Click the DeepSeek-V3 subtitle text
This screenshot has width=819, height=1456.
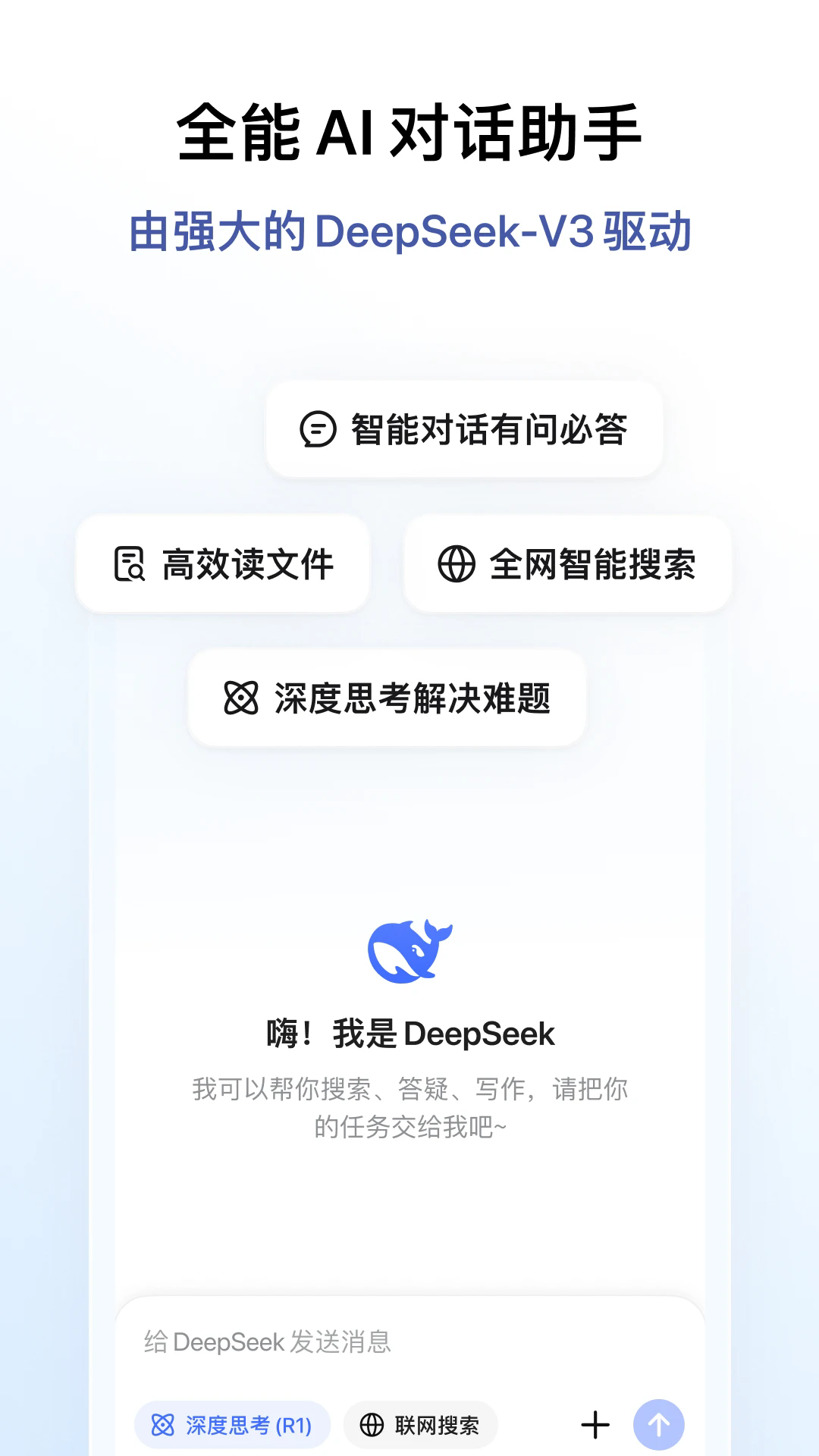click(409, 234)
